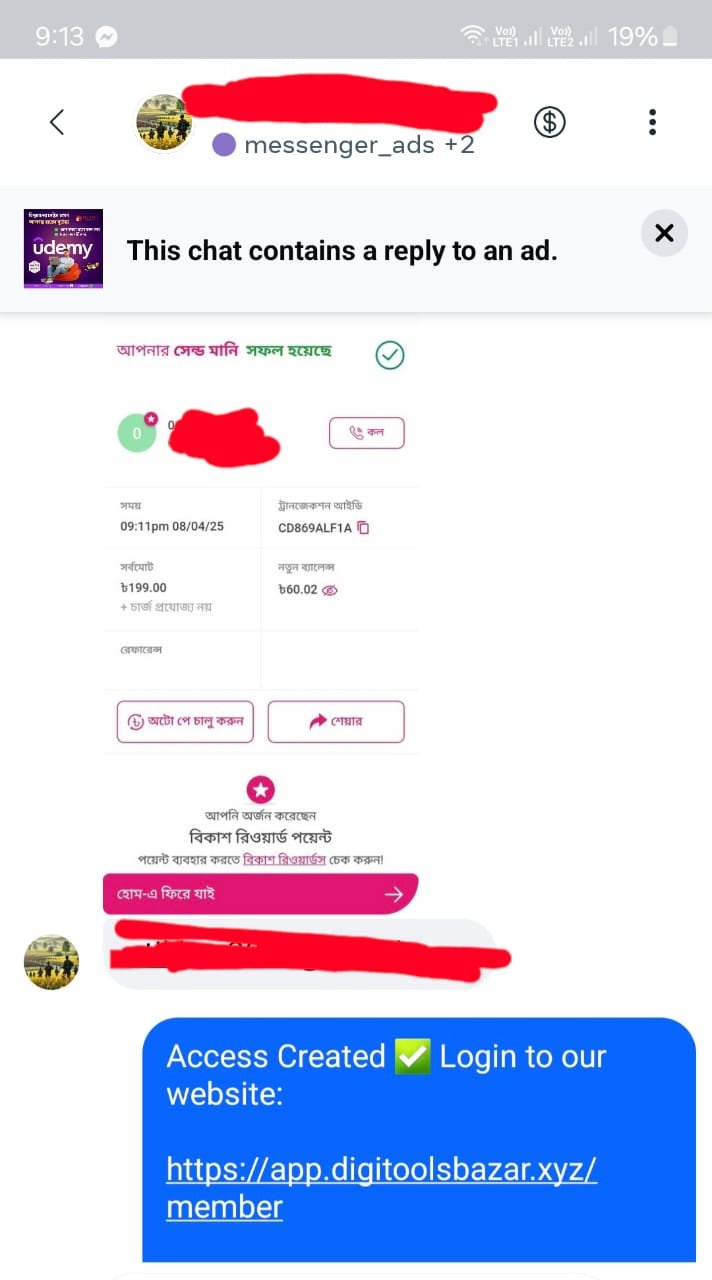Dismiss the ad reply banner

[664, 233]
